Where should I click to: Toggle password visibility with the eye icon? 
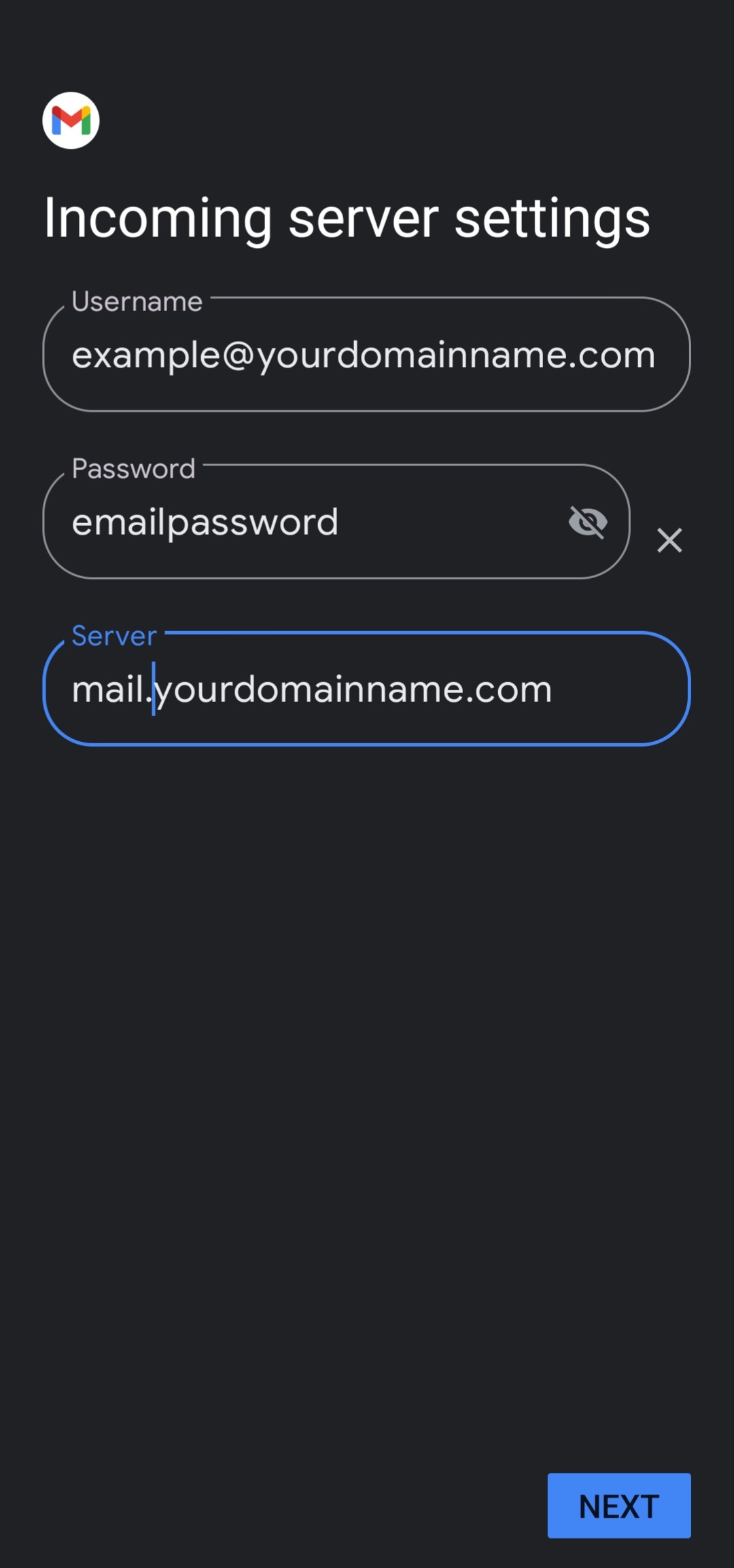coord(588,522)
